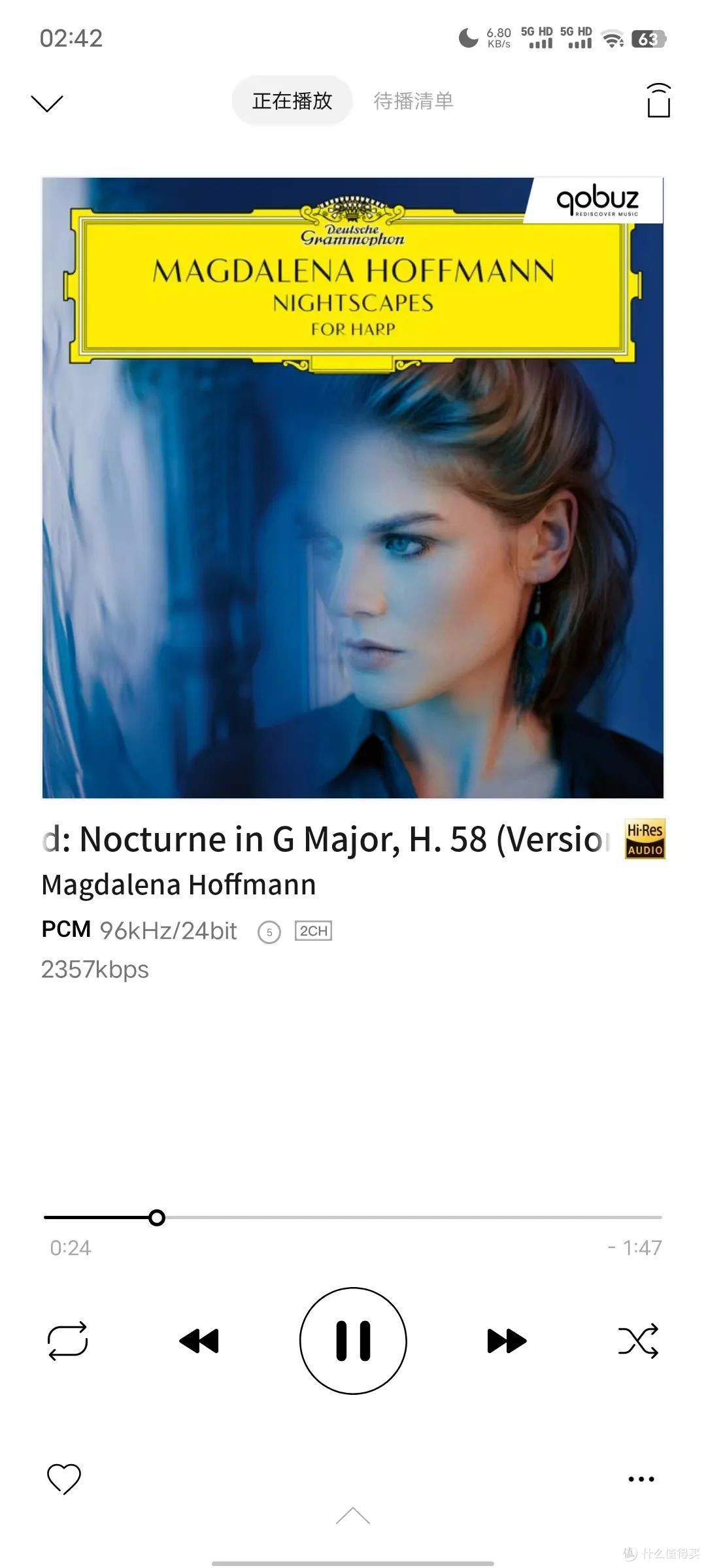Open the Nightscapes album cover

click(353, 487)
